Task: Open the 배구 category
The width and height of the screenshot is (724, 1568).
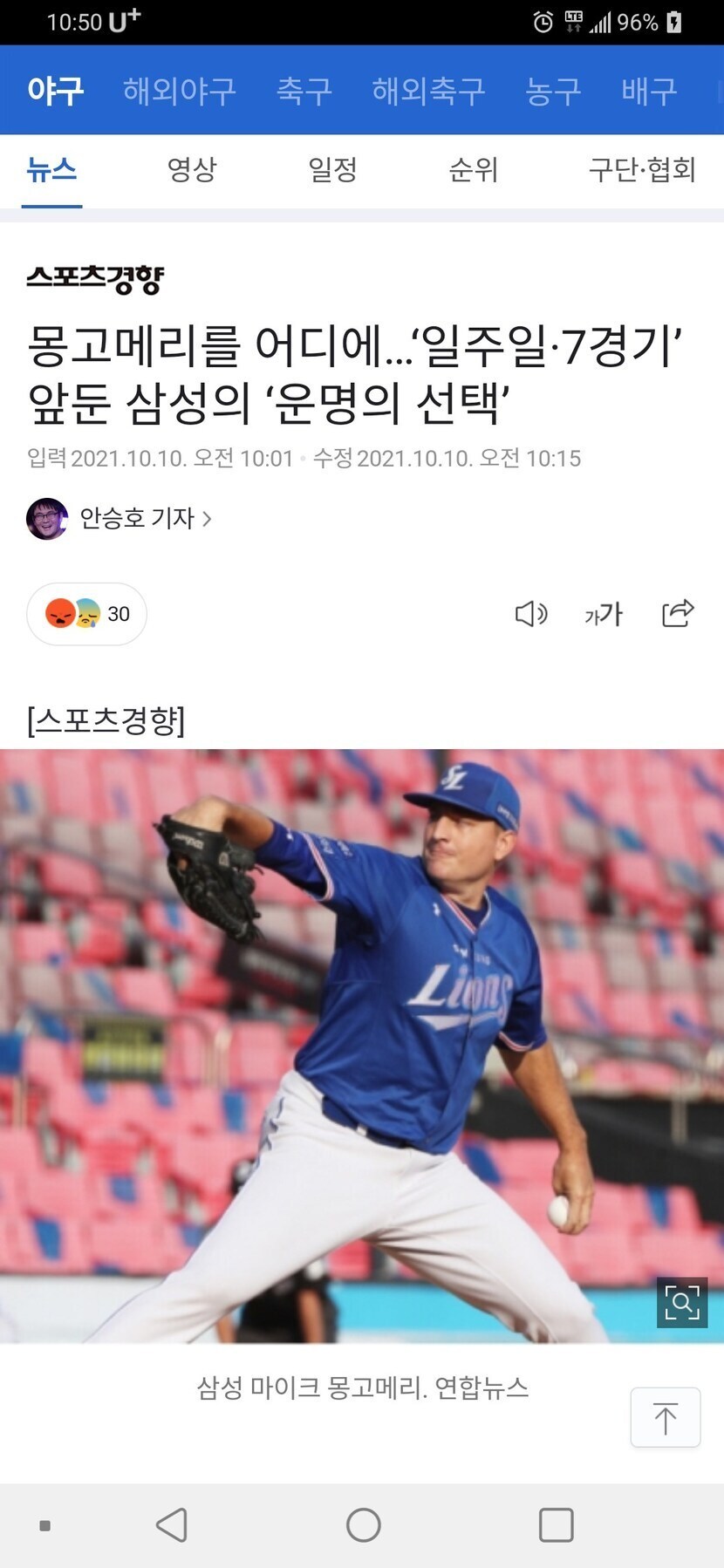Action: (x=649, y=91)
